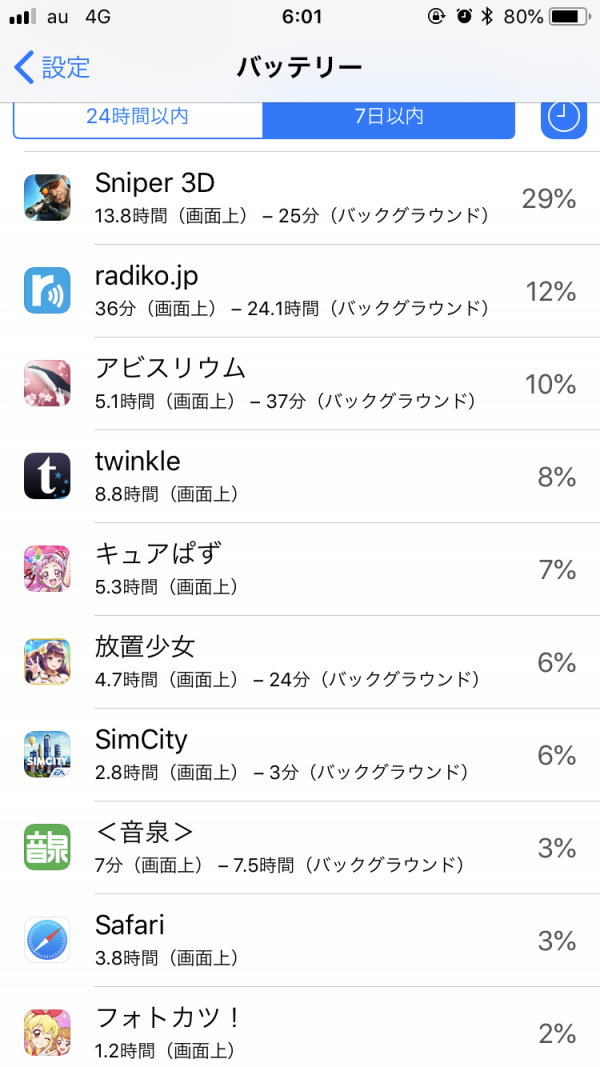The height and width of the screenshot is (1067, 600).
Task: Tap the twinkle usage row
Action: pos(300,476)
